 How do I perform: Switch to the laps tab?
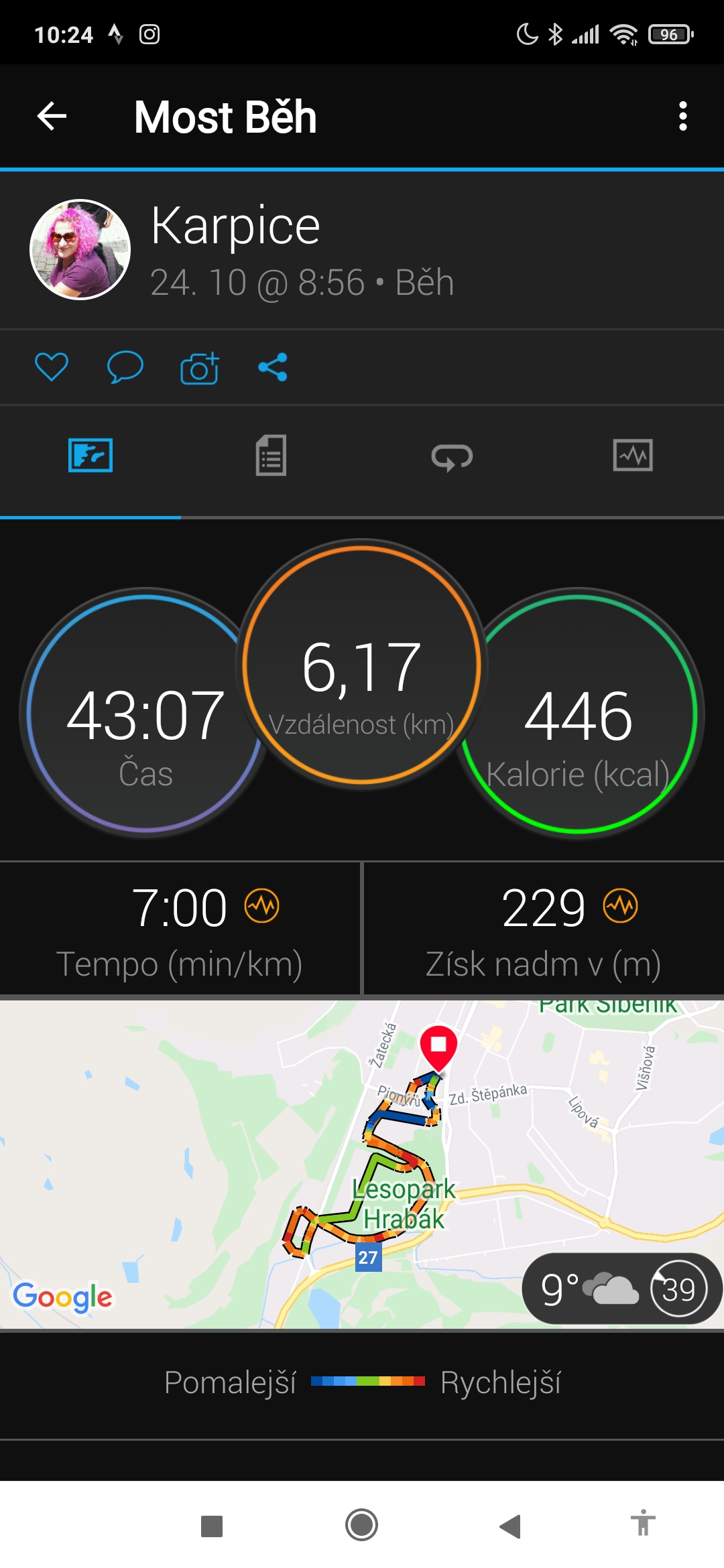[452, 457]
